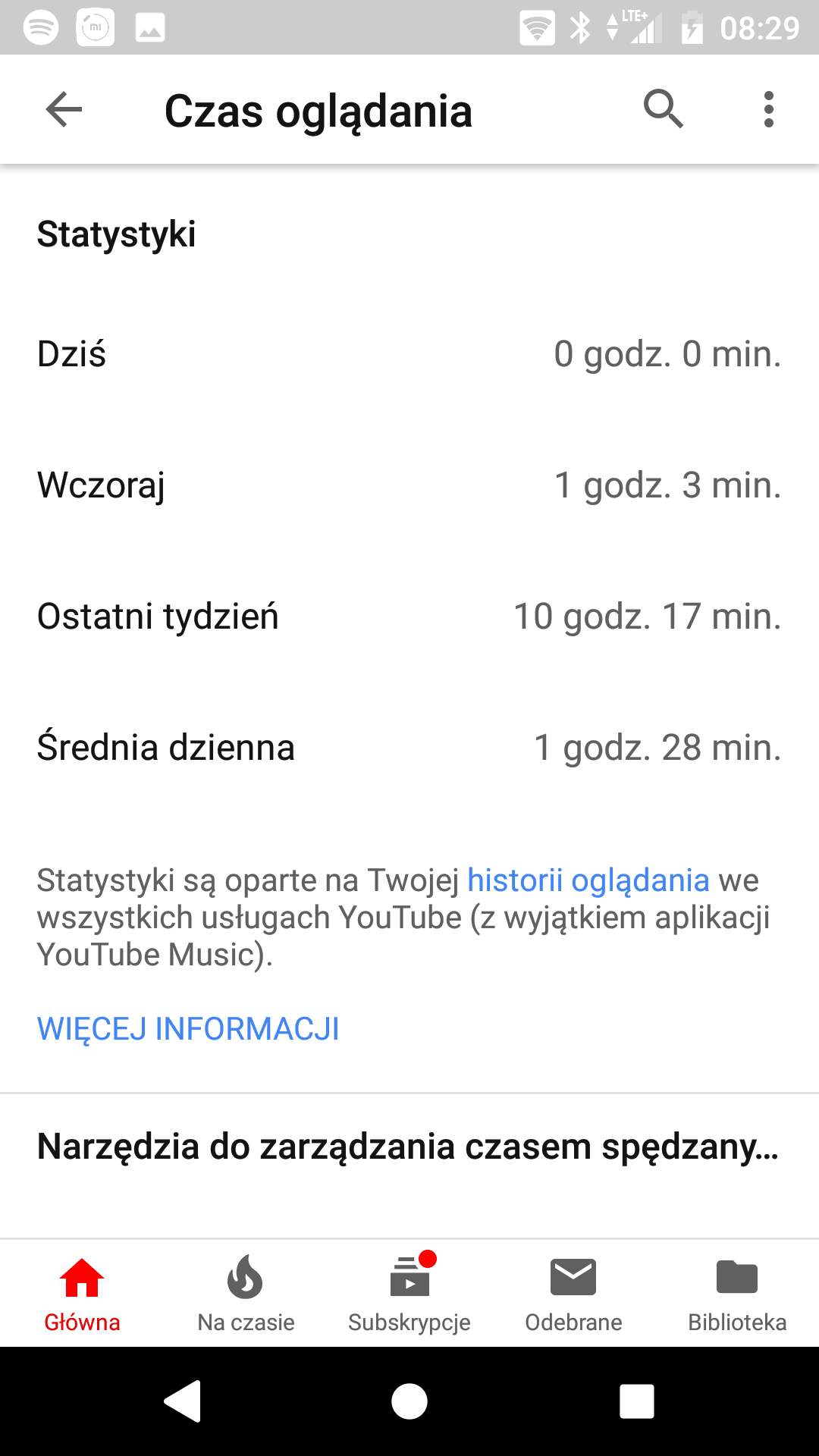Open the Subskrypcje tab

pos(409,1294)
